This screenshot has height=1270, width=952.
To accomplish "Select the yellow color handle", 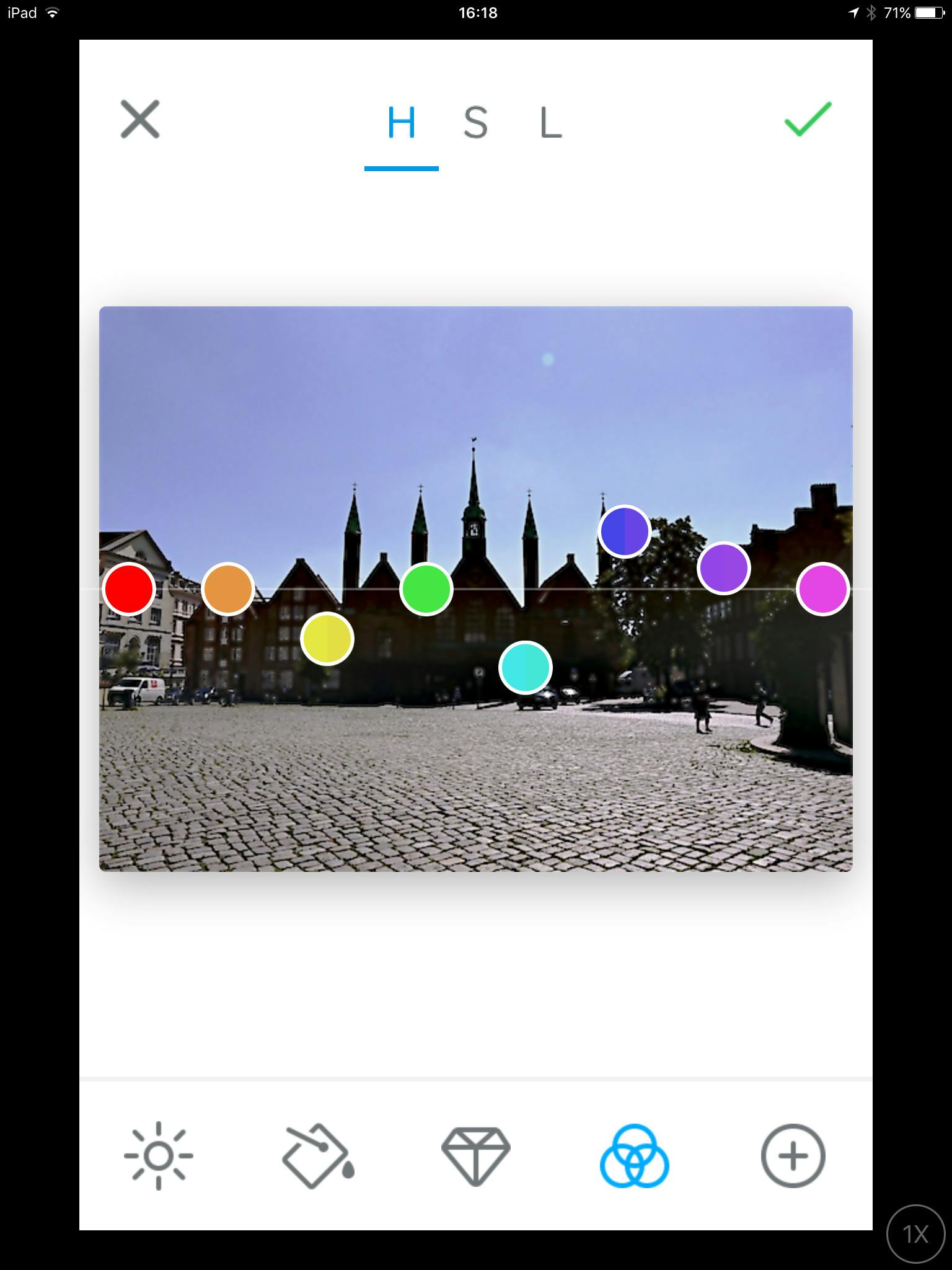I will click(x=327, y=639).
